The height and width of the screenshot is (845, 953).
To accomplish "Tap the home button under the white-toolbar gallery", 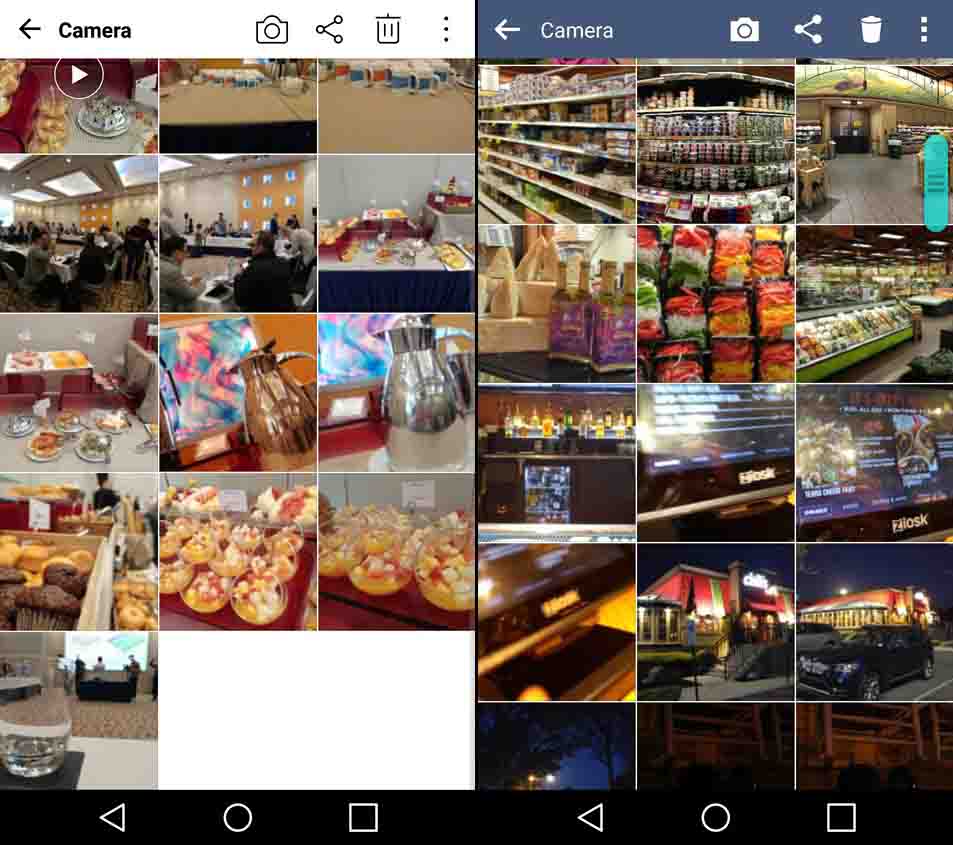I will point(238,818).
